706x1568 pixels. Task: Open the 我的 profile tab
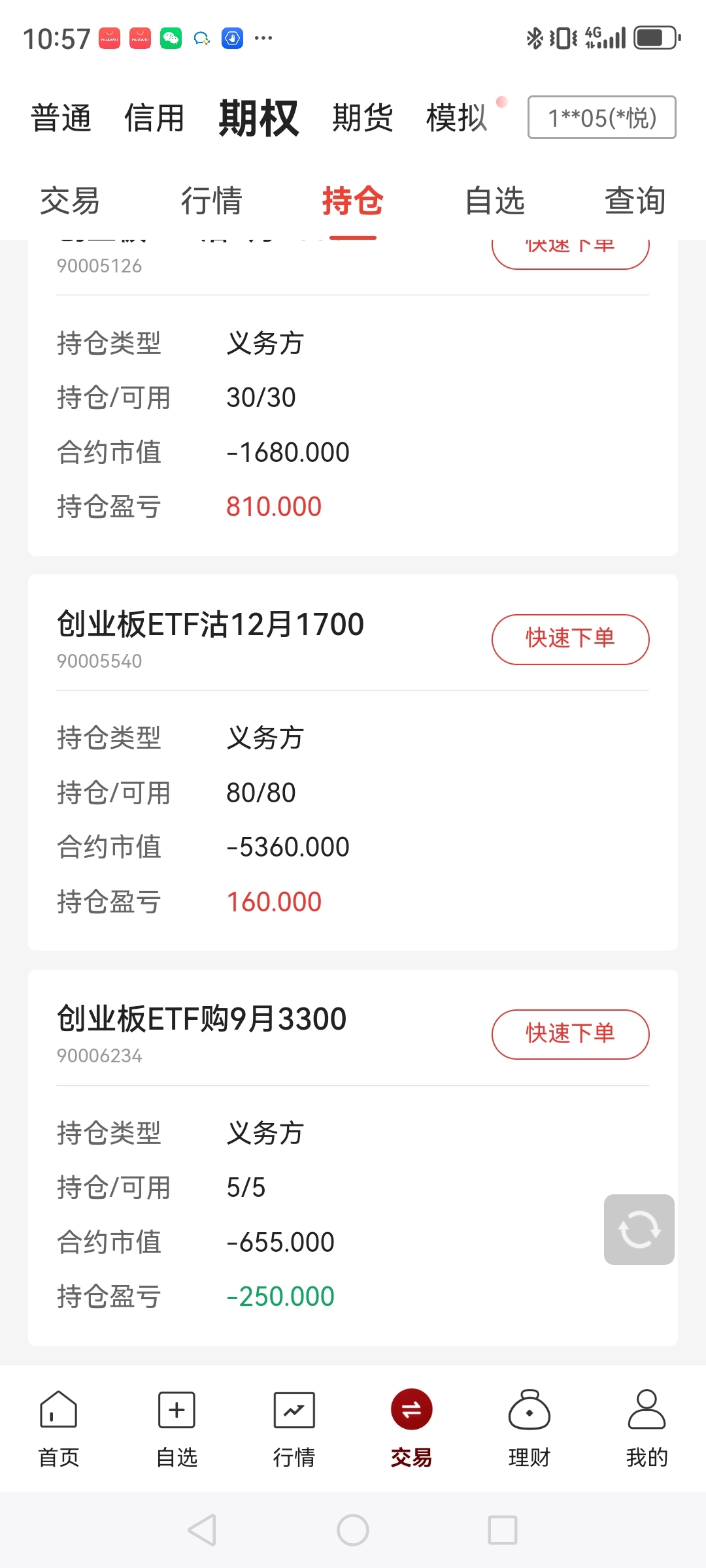tap(647, 1428)
